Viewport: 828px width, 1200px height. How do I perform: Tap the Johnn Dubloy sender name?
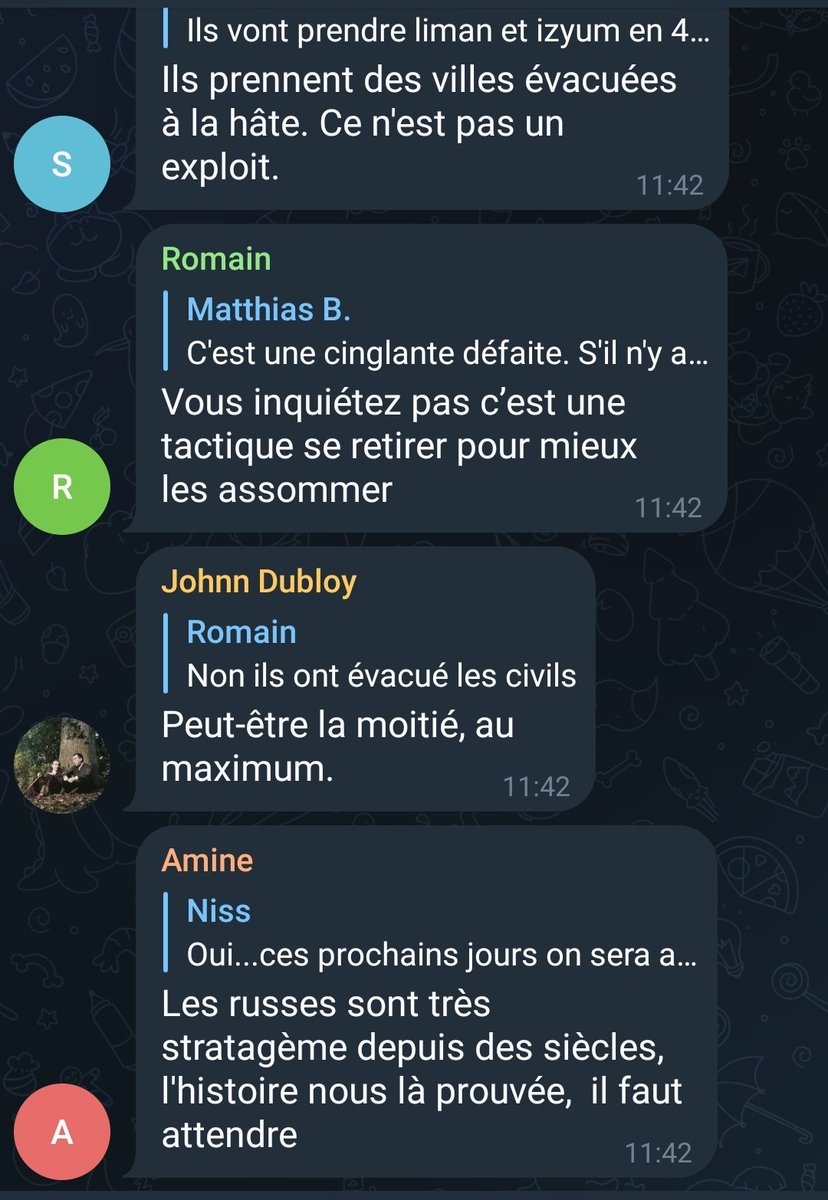(259, 582)
